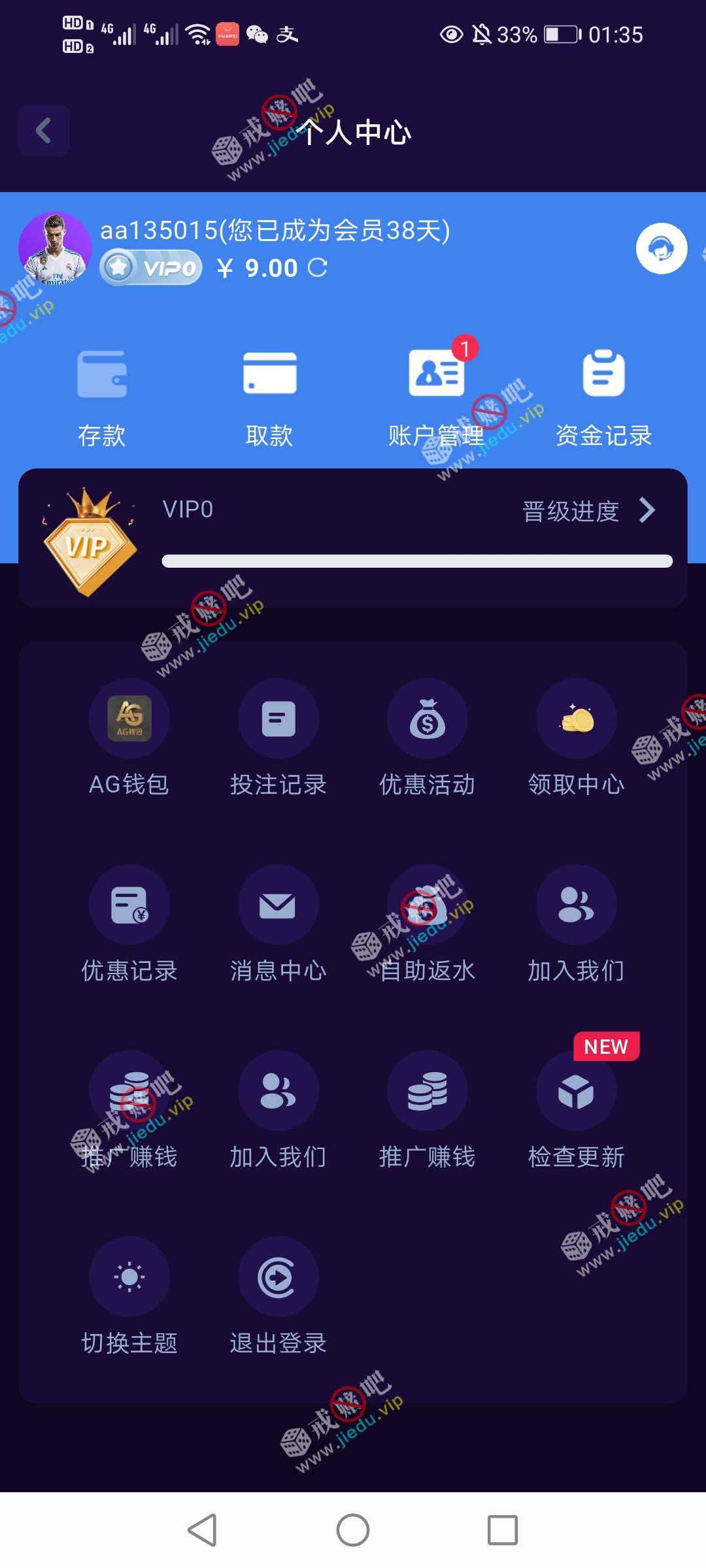Refresh the ¥9.00 balance

coord(318,268)
